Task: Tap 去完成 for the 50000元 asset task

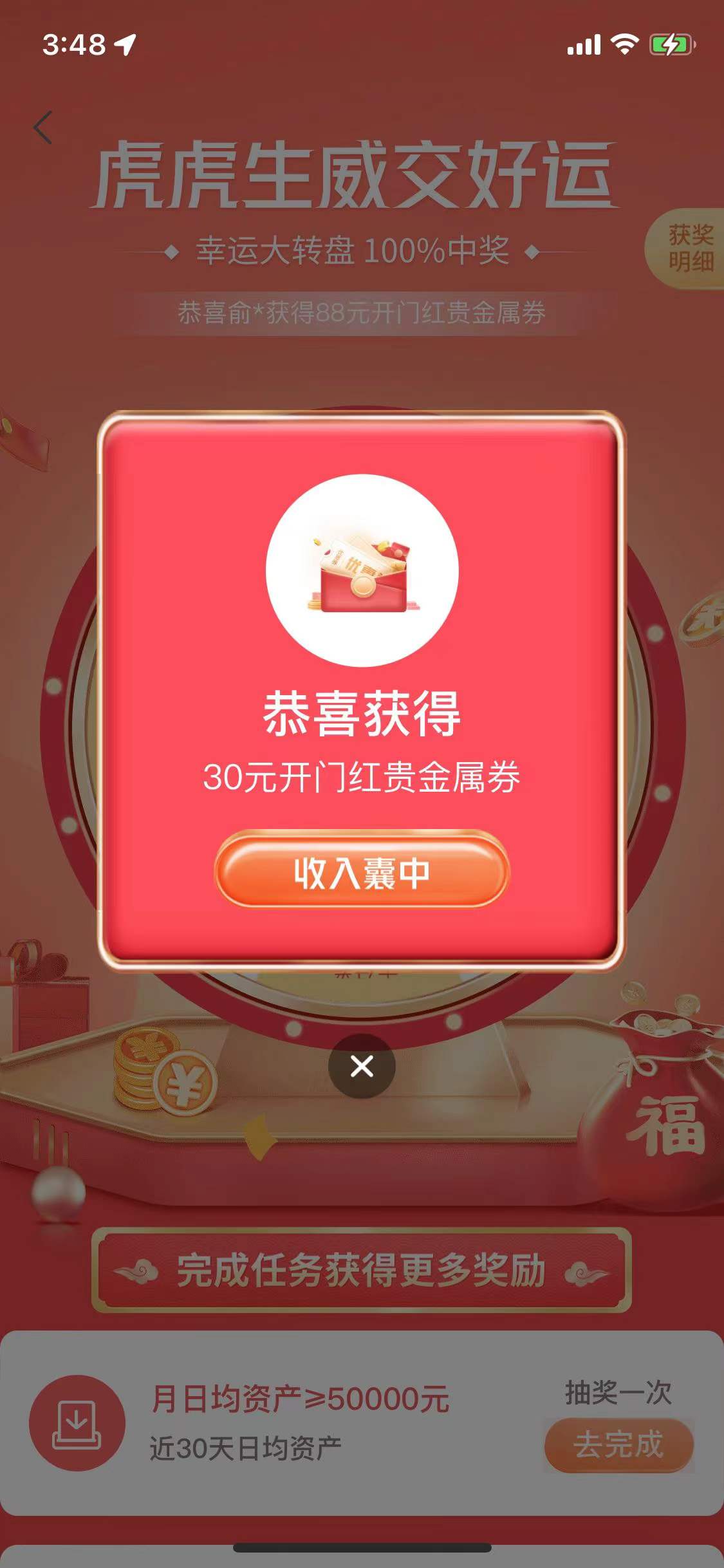Action: tap(618, 1444)
